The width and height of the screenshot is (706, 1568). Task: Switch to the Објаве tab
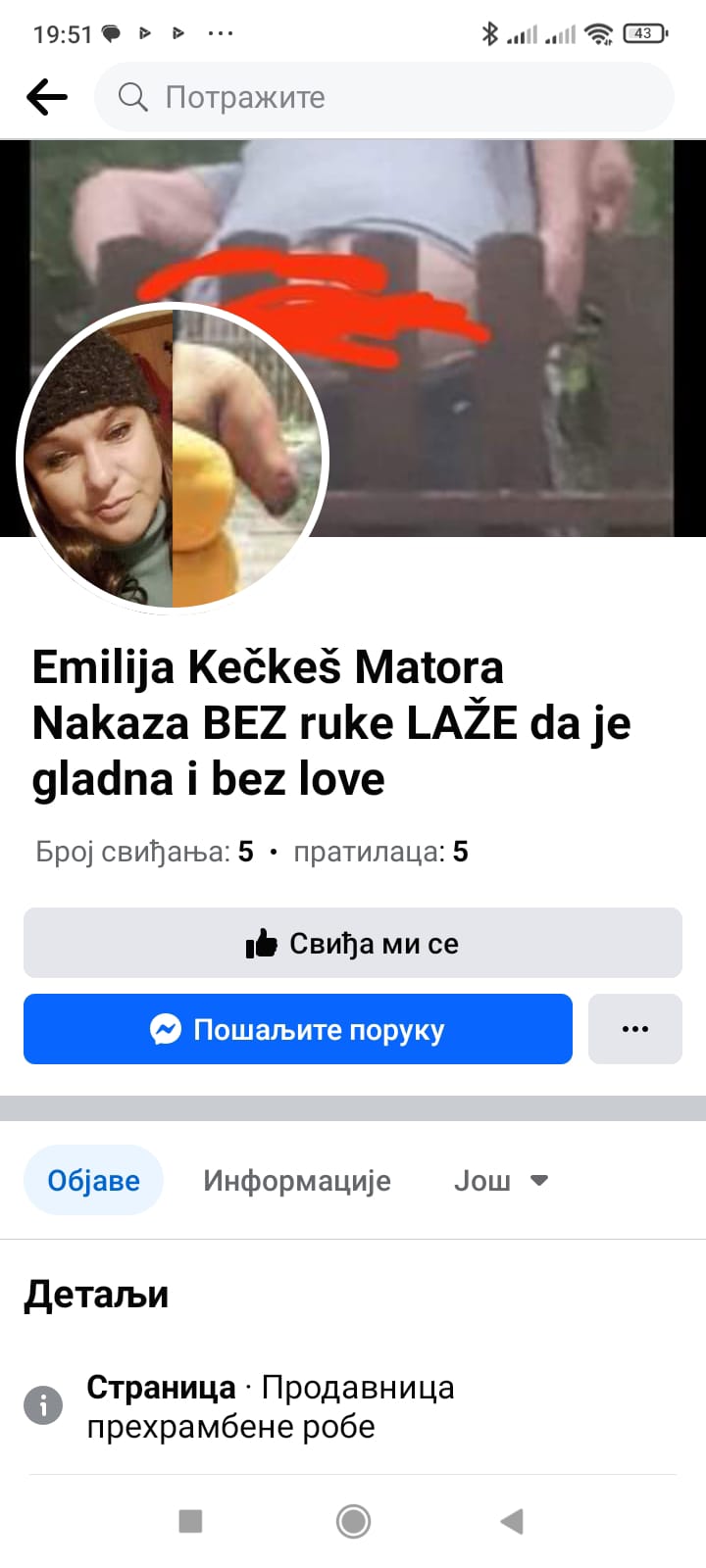pyautogui.click(x=93, y=1180)
